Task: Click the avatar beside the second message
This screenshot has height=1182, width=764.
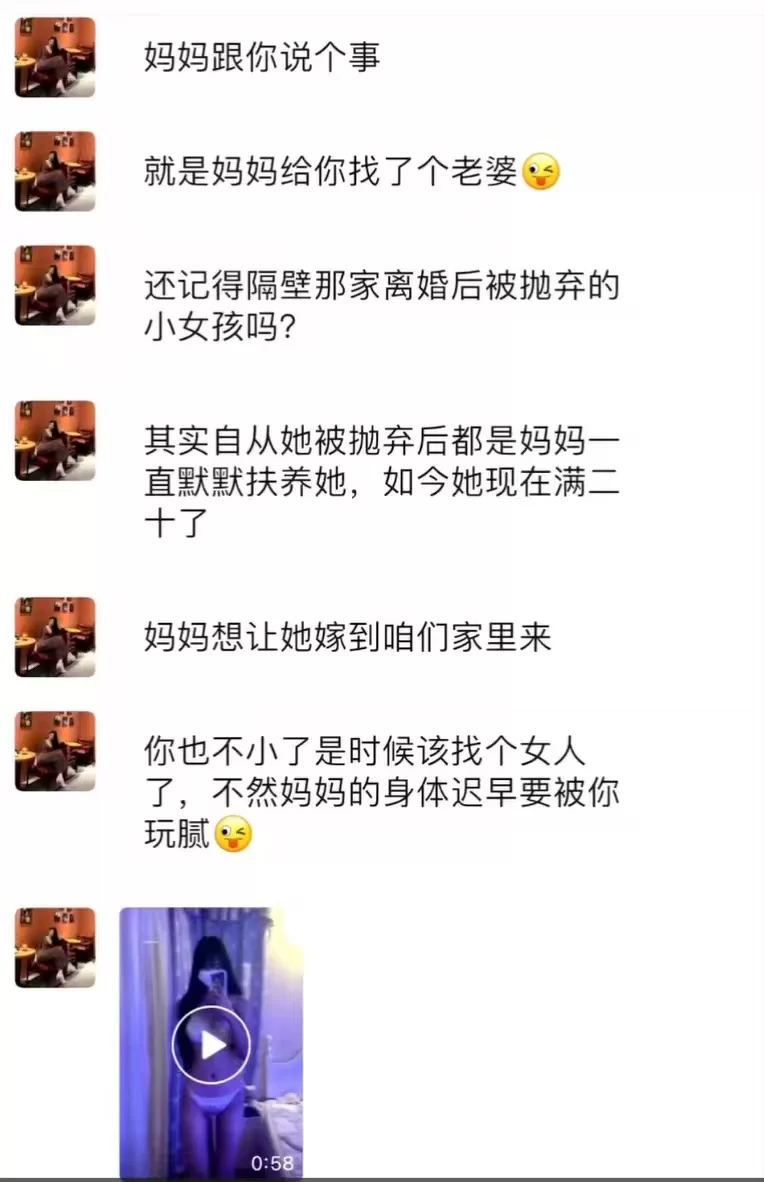Action: [55, 172]
